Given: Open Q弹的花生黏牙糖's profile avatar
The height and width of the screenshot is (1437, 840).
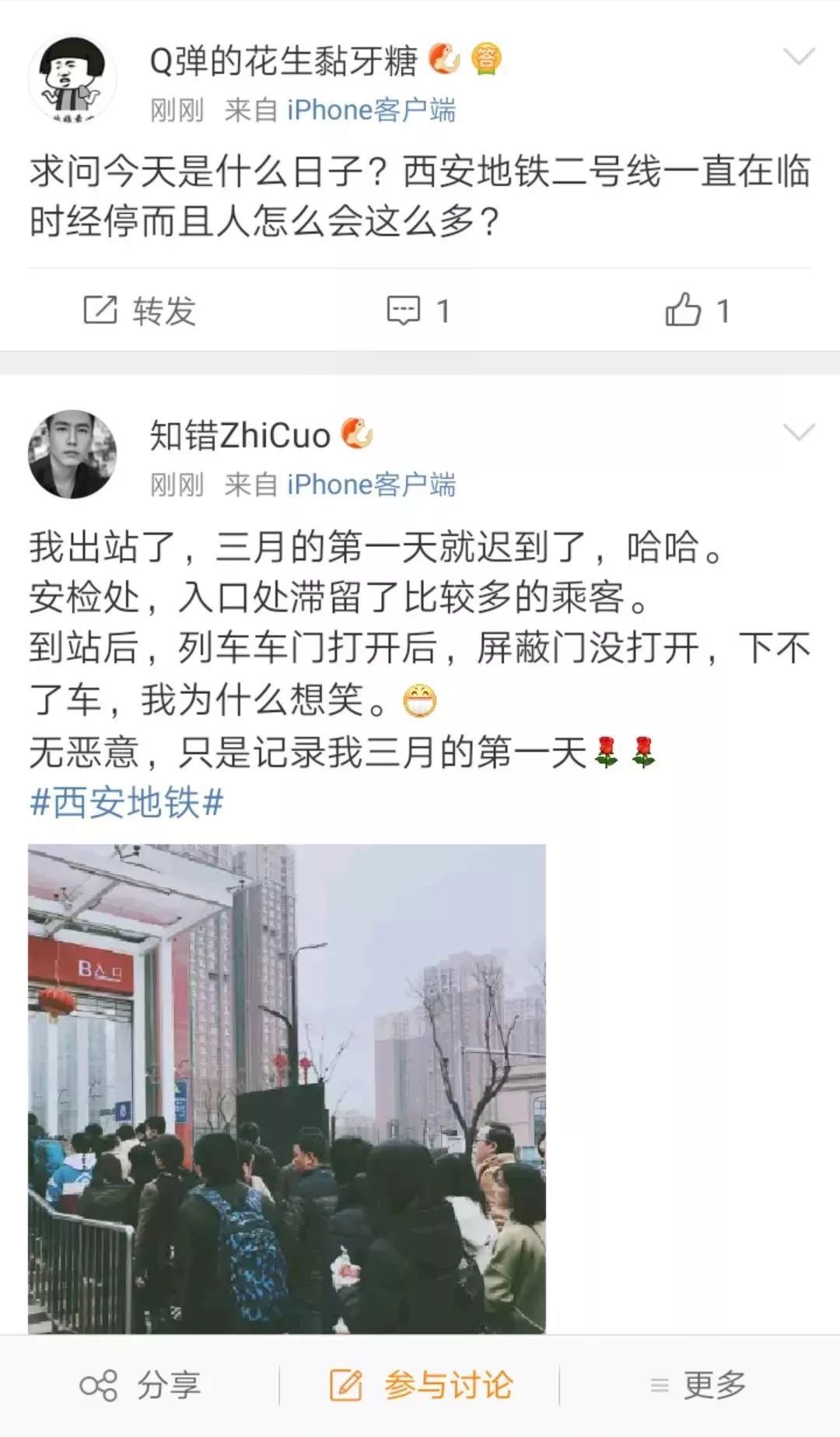Looking at the screenshot, I should (72, 79).
